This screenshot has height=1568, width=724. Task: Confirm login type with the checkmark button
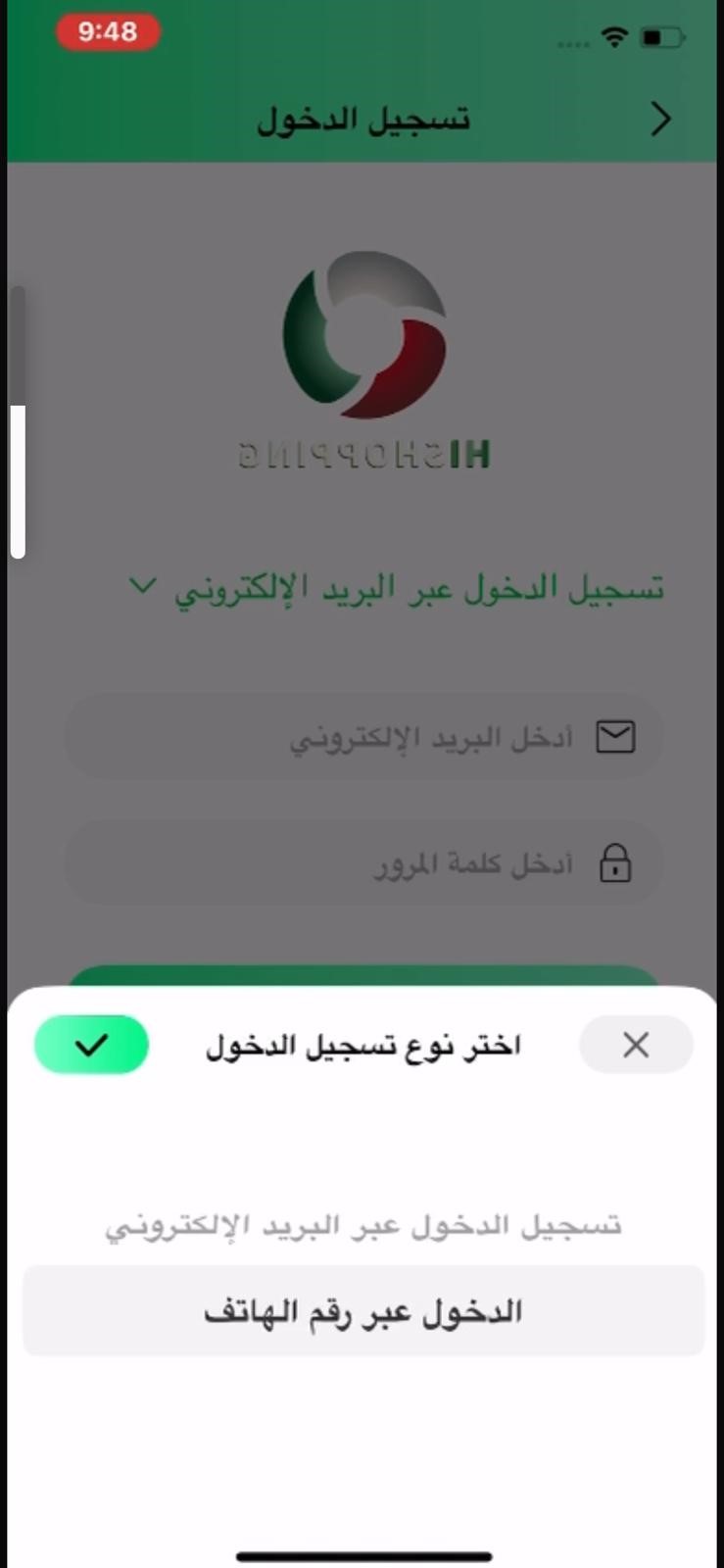click(91, 1045)
